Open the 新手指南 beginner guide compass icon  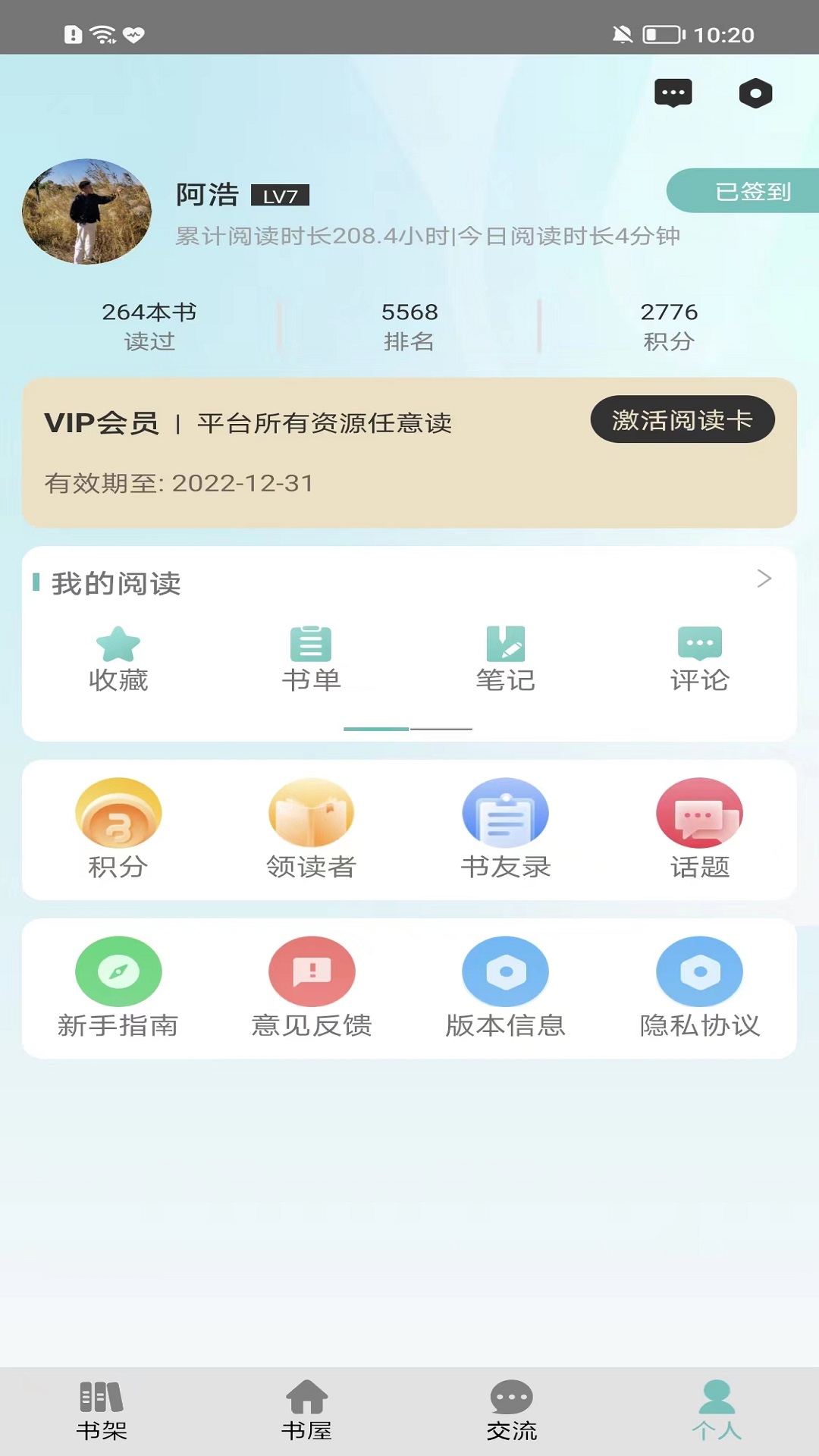pyautogui.click(x=118, y=974)
